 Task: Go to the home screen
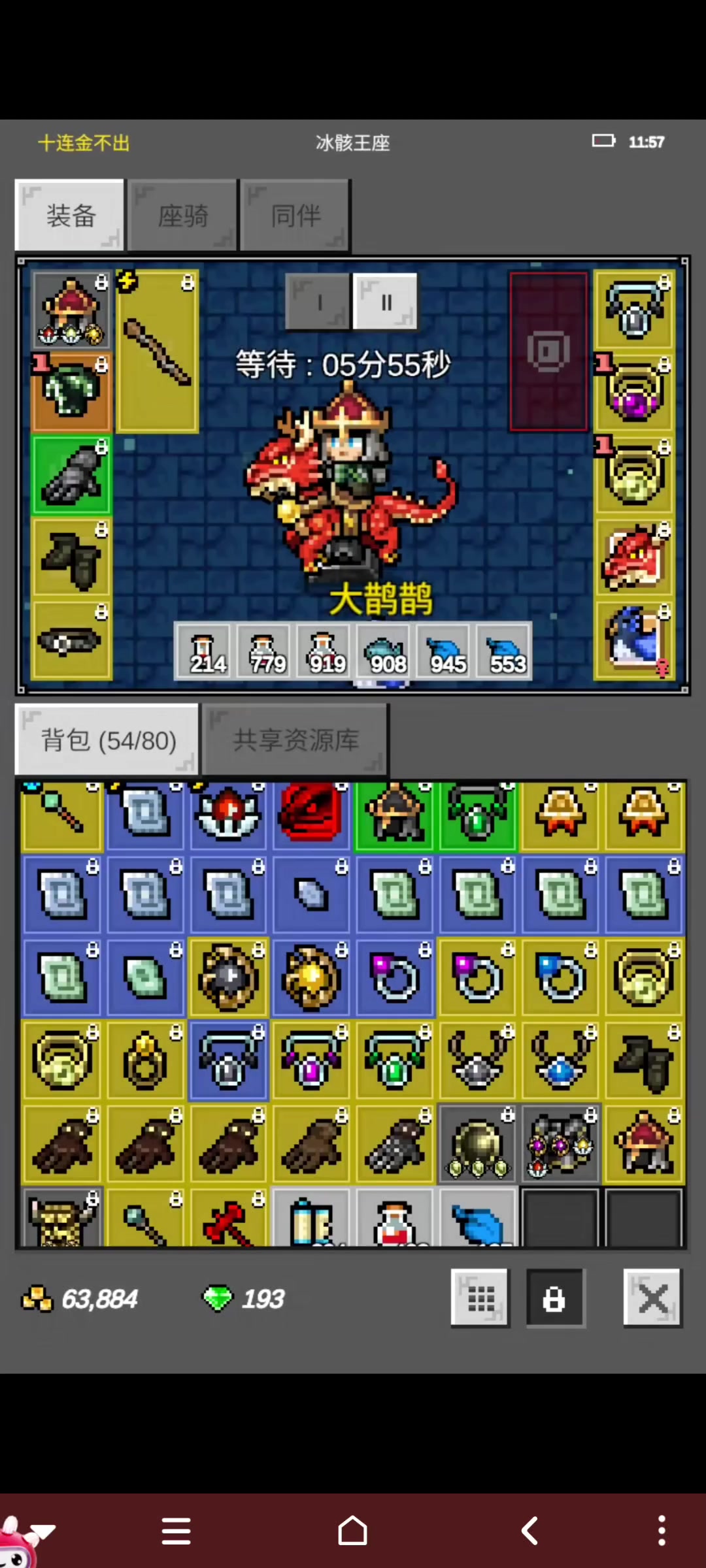[x=352, y=1531]
